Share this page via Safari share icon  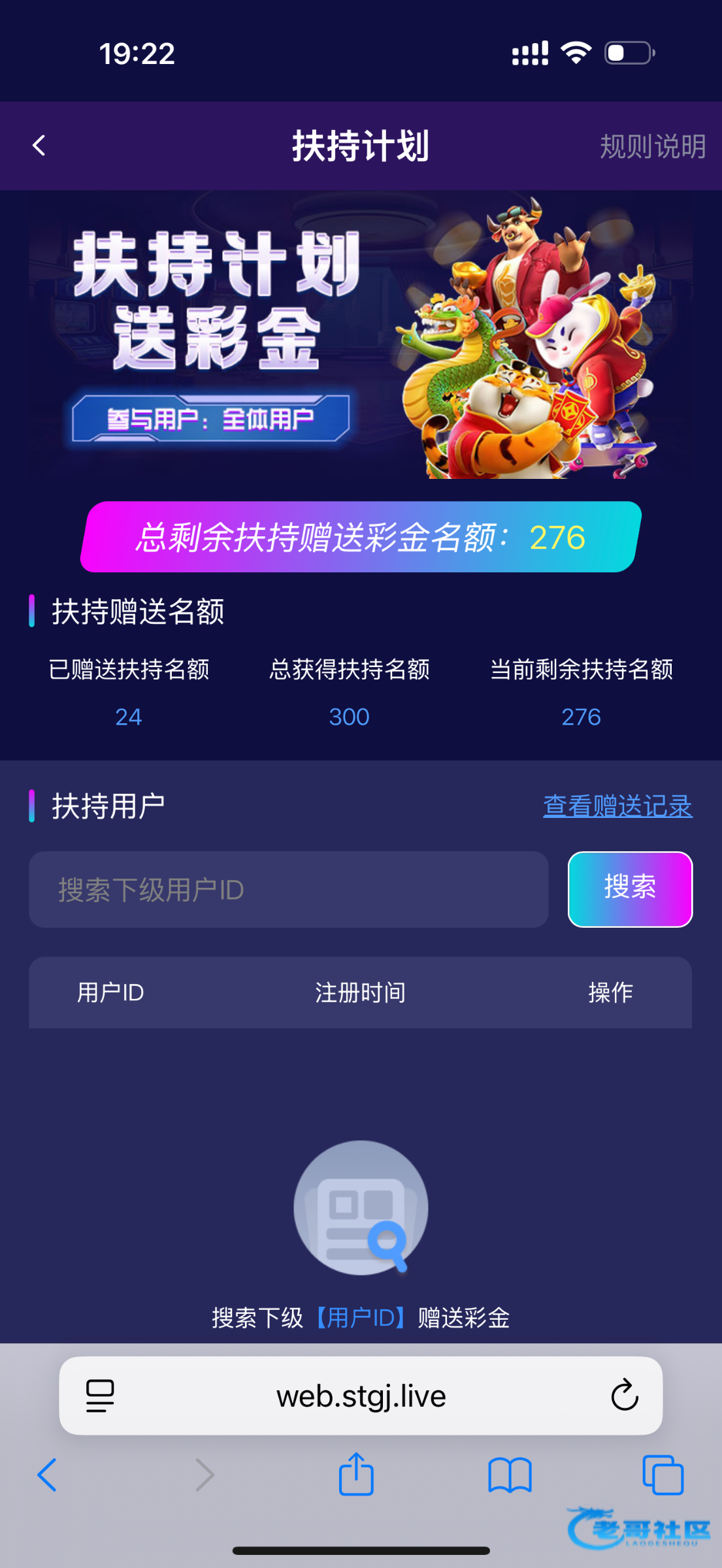(x=356, y=1475)
